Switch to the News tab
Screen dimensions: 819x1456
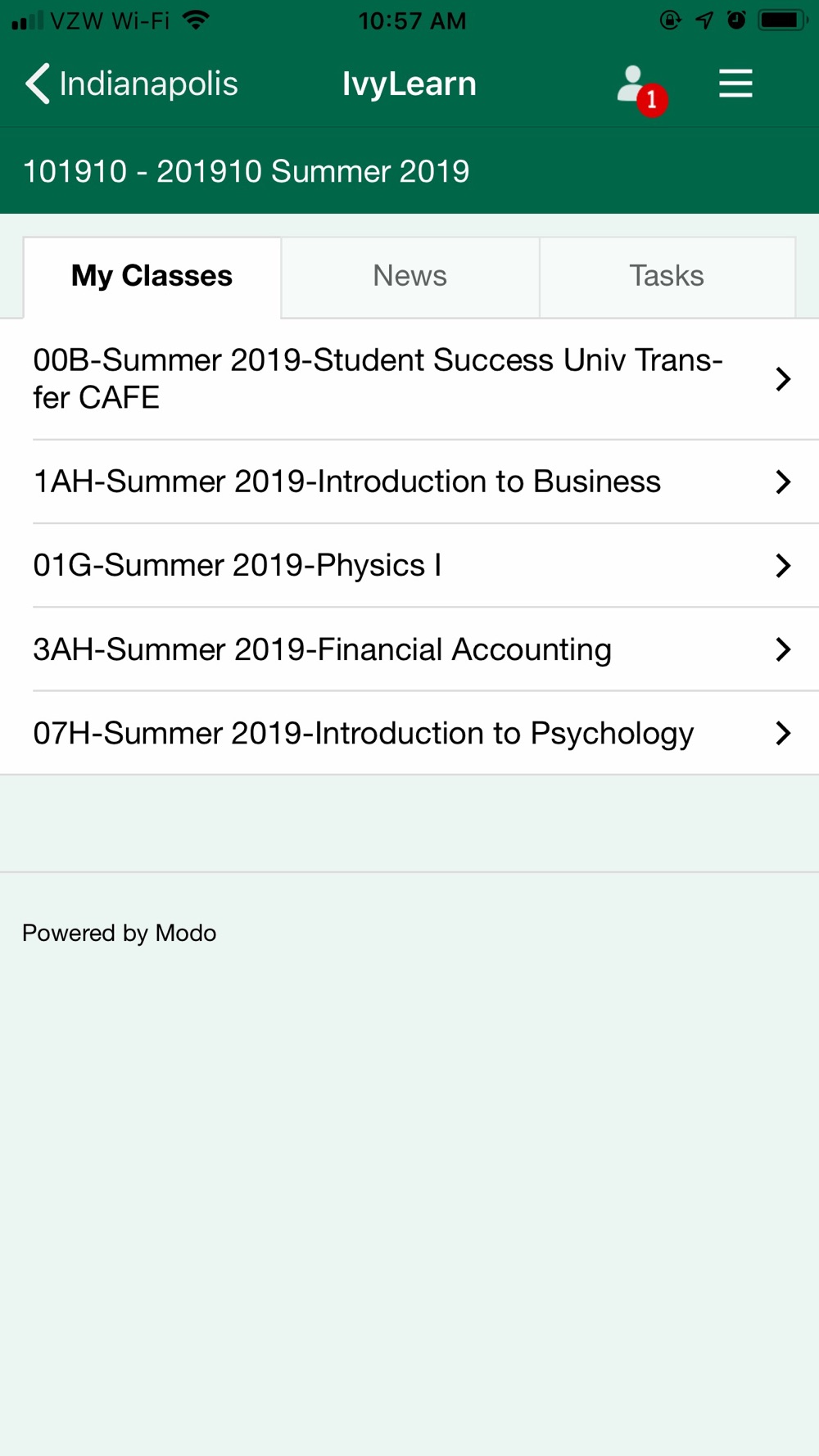410,277
